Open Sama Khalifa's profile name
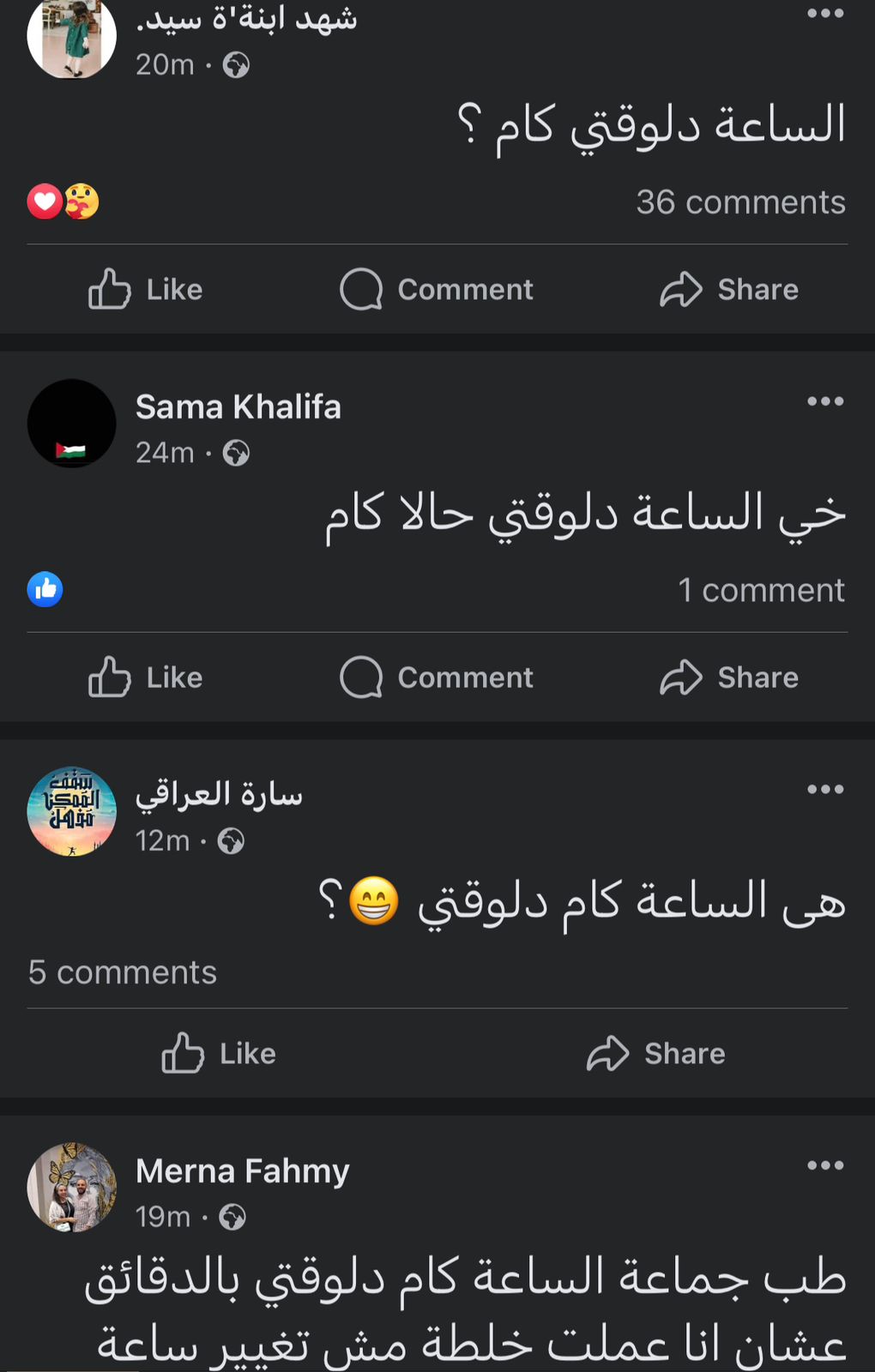This screenshot has width=875, height=1372. 238,407
